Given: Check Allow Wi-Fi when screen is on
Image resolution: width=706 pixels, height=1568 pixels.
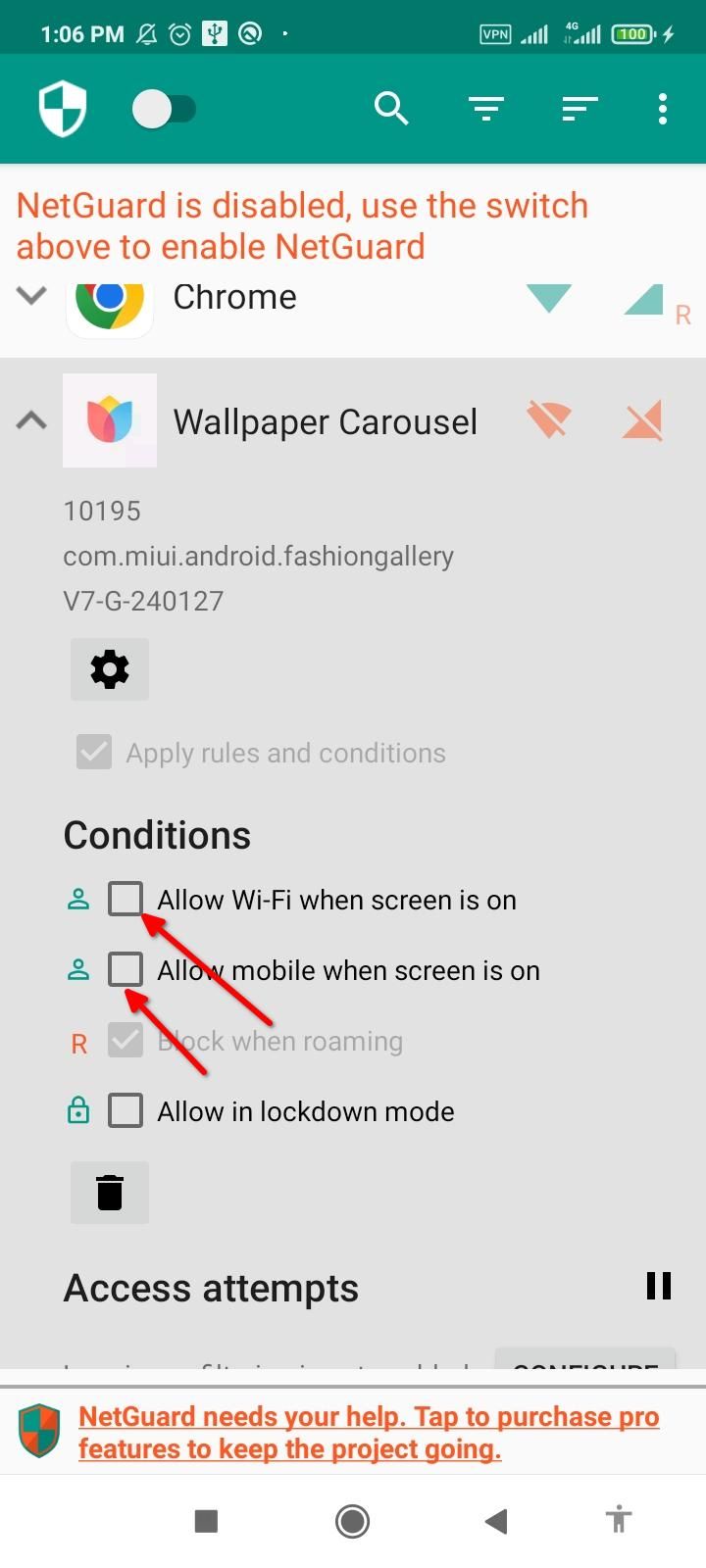Looking at the screenshot, I should 126,899.
